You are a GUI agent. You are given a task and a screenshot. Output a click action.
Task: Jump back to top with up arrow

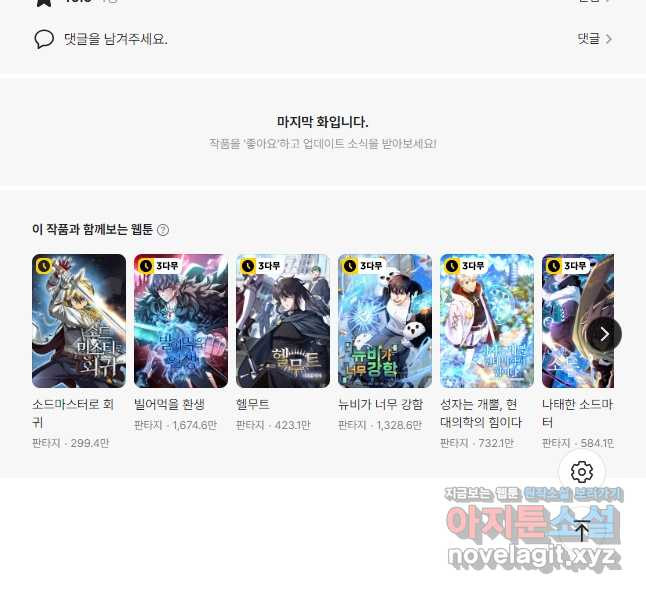click(x=582, y=531)
